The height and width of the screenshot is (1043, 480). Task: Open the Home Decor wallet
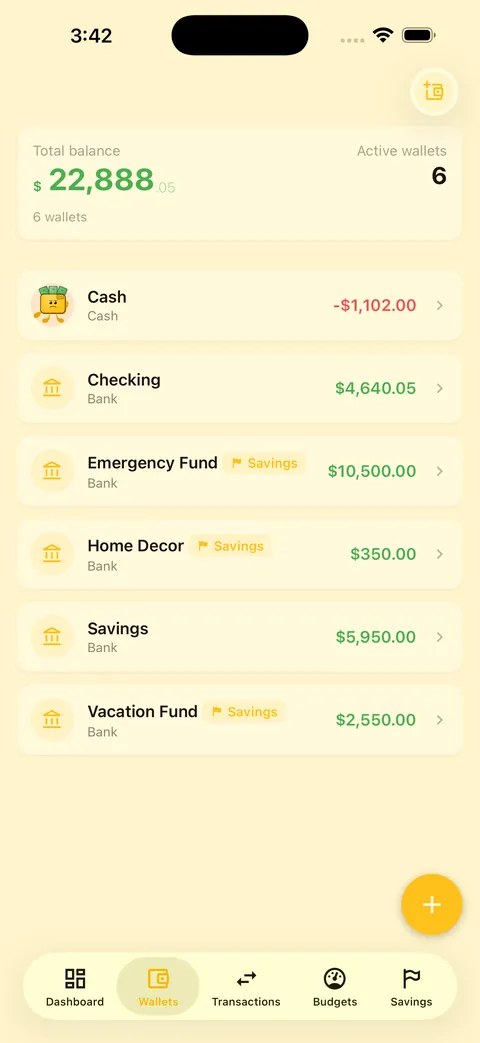(239, 554)
